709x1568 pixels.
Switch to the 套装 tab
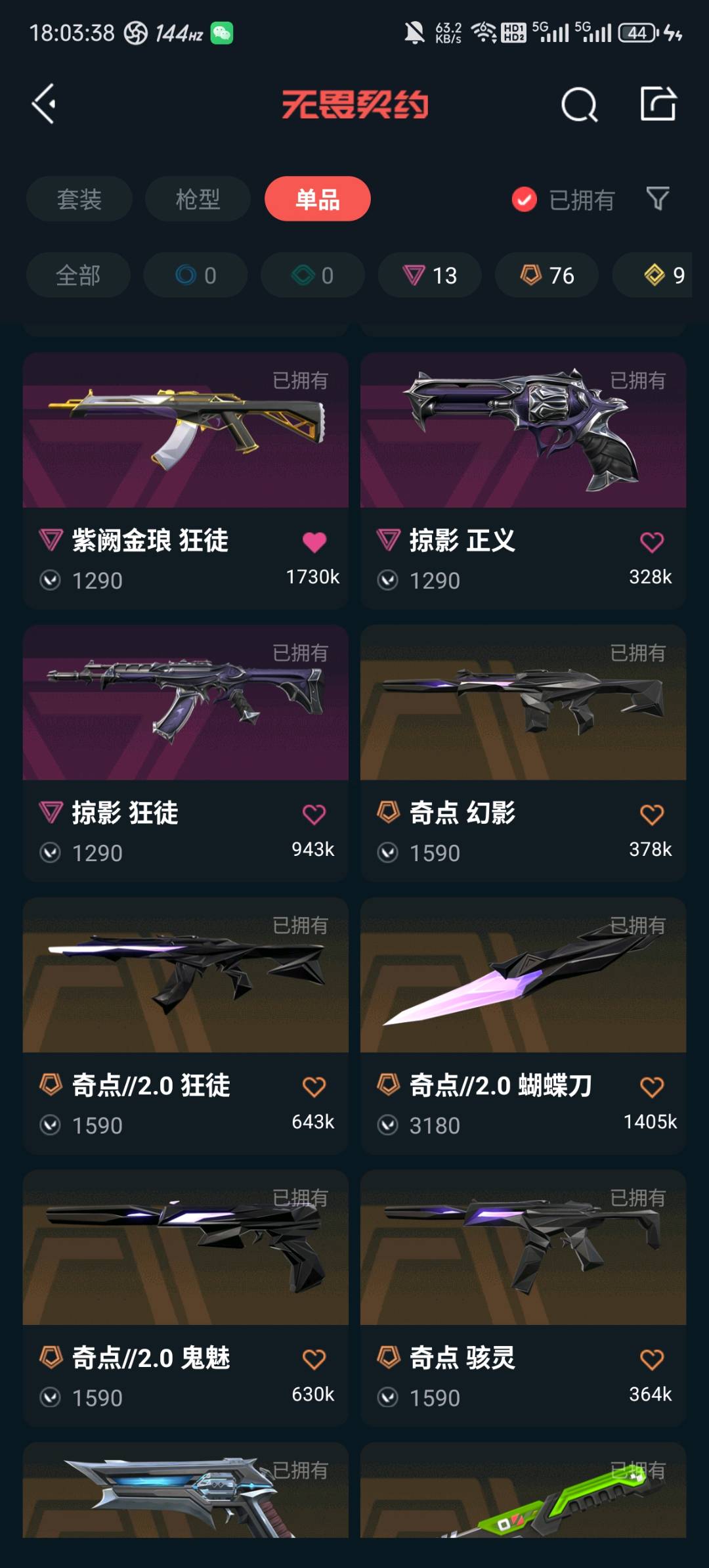tap(79, 199)
